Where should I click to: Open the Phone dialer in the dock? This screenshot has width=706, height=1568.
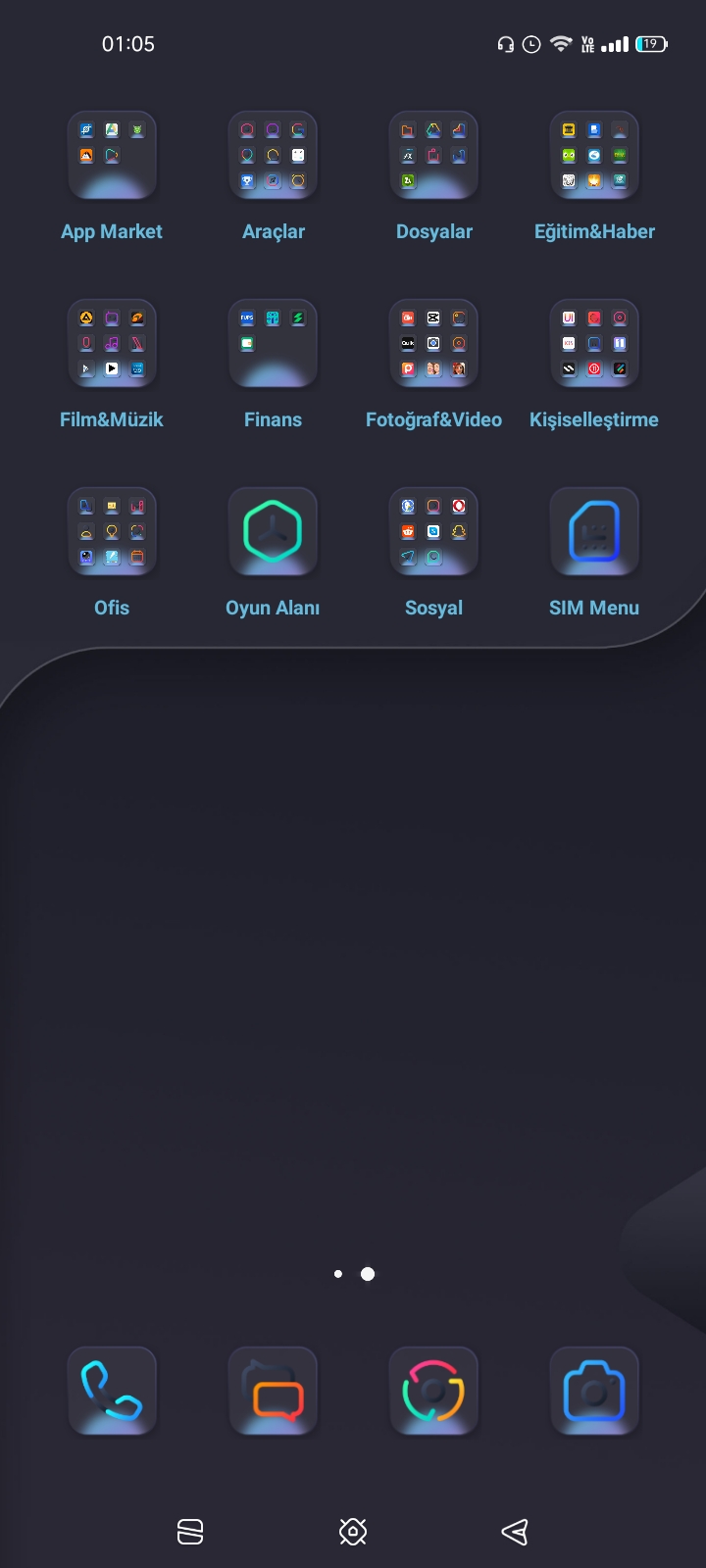point(112,1391)
